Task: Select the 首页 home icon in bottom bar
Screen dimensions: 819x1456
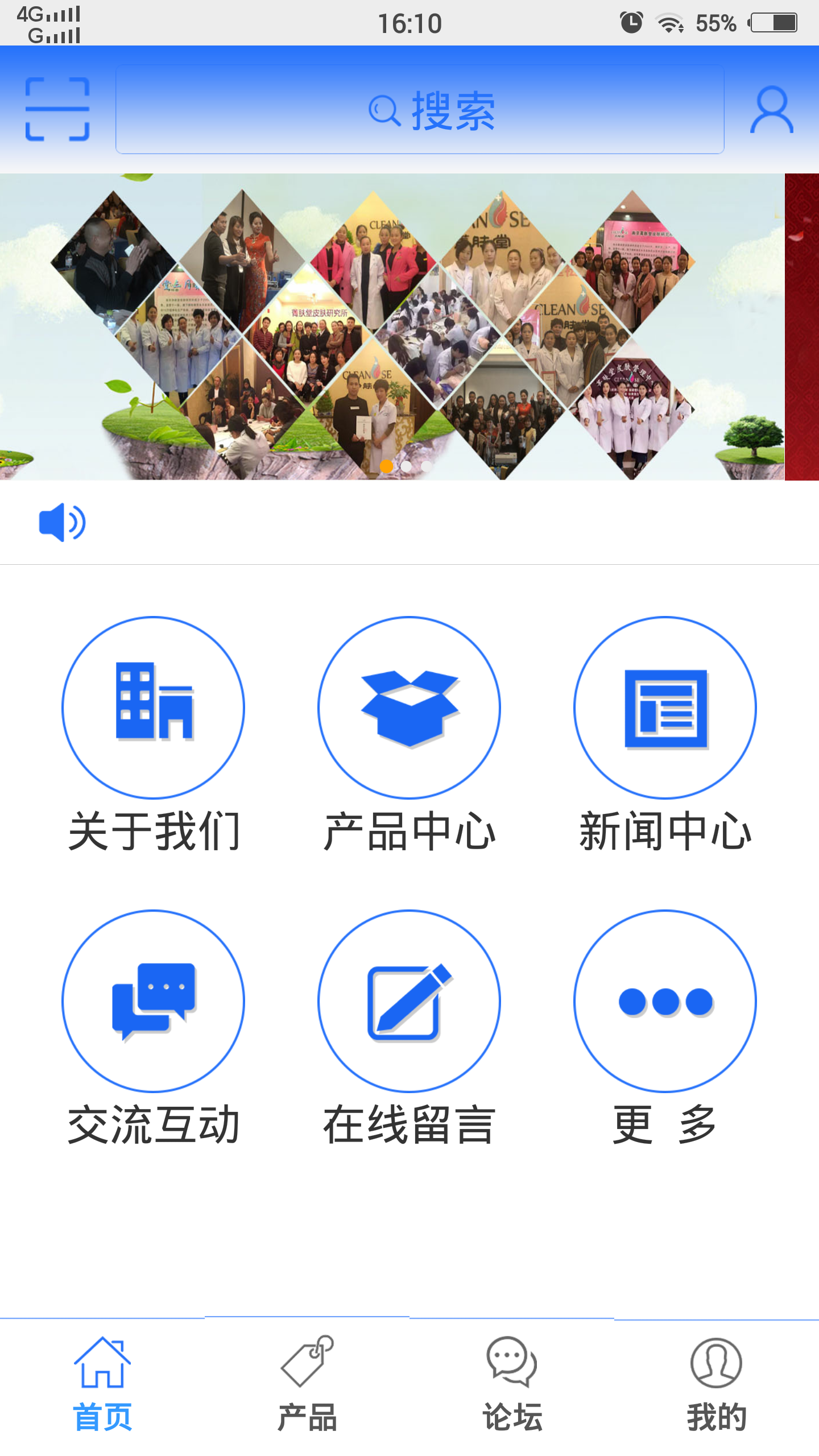Action: pyautogui.click(x=102, y=1360)
